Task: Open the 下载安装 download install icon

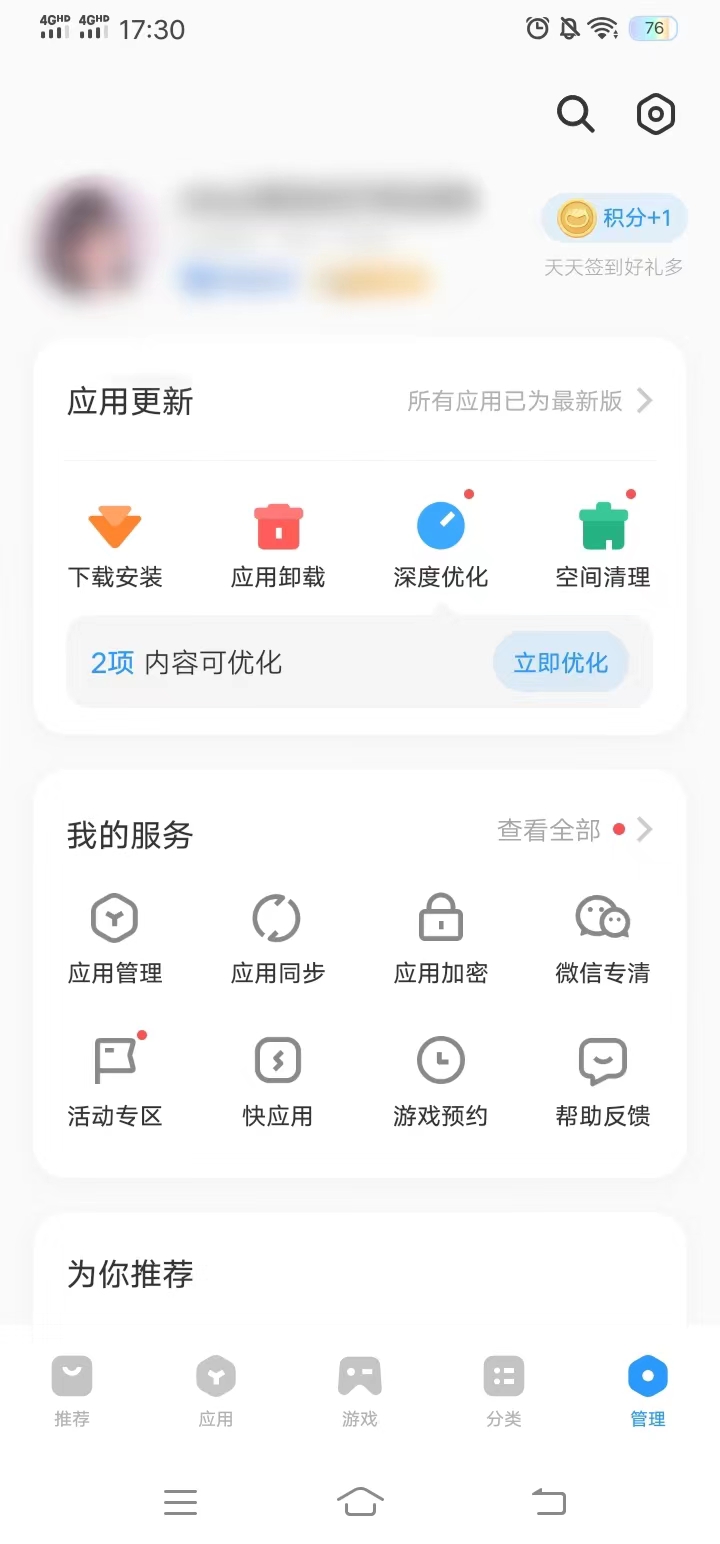Action: coord(114,540)
